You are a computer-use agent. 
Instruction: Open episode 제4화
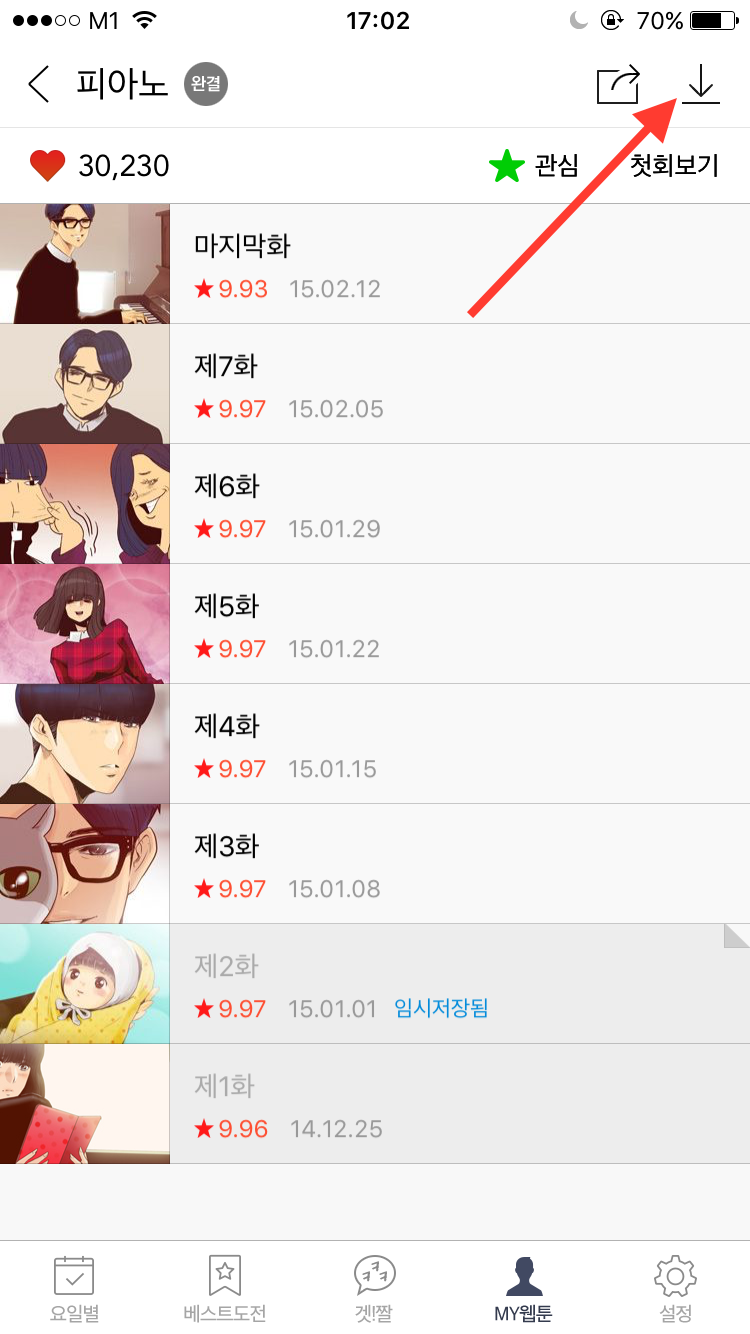(x=375, y=744)
